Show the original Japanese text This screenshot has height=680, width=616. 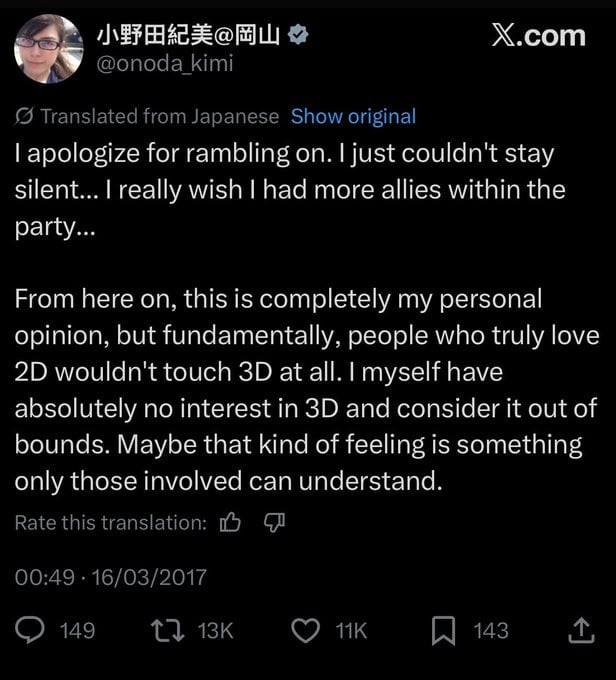click(x=353, y=116)
